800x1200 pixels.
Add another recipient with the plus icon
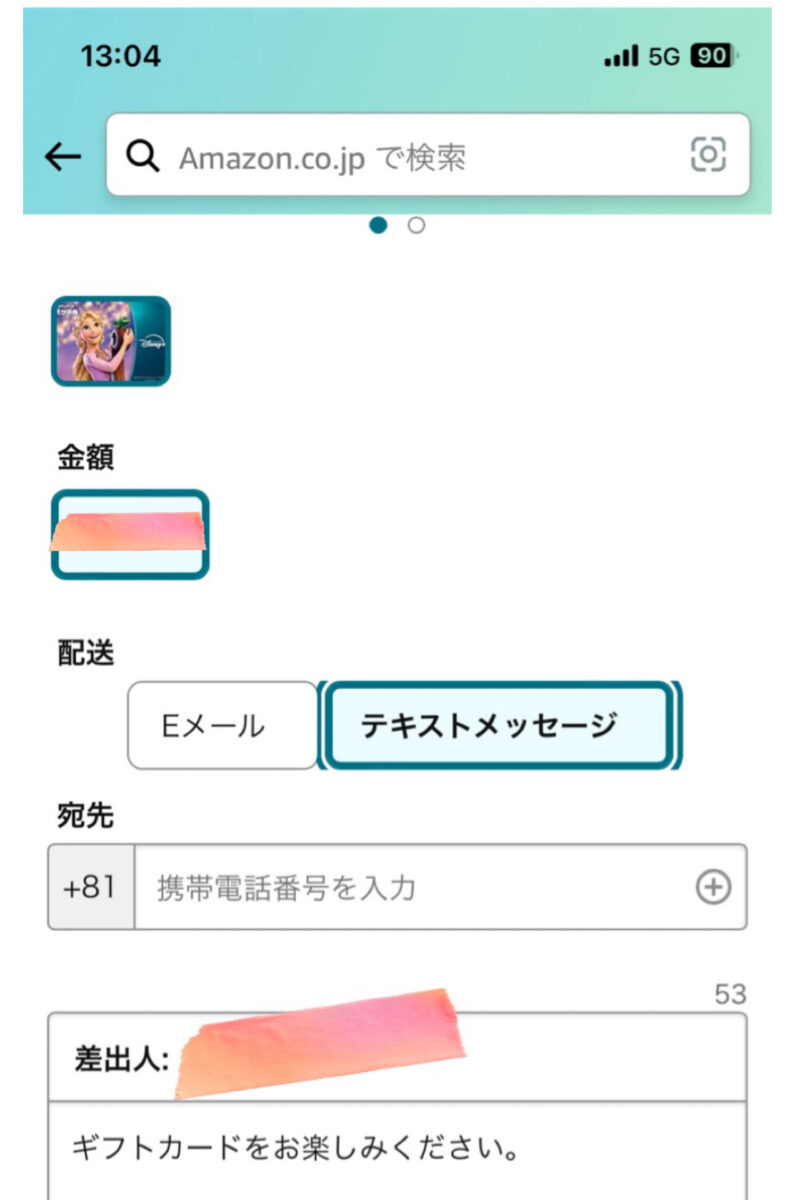(713, 888)
